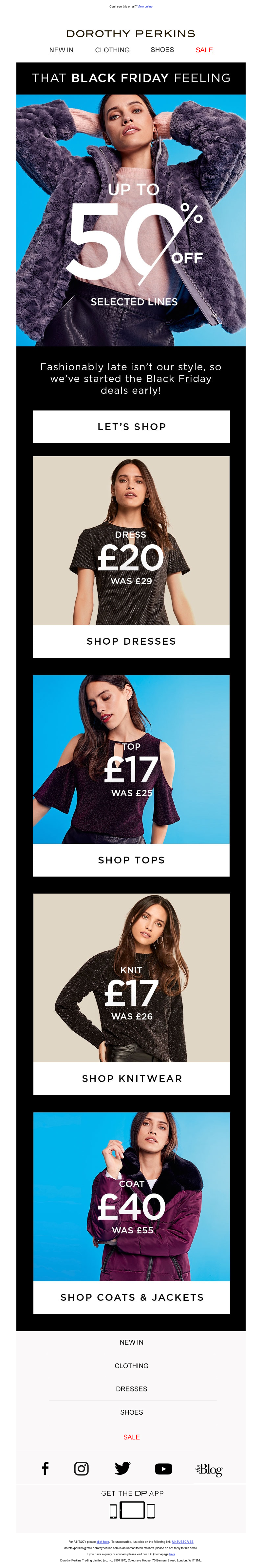Tap SHOP TOPS button
Image resolution: width=262 pixels, height=1568 pixels.
[x=131, y=860]
